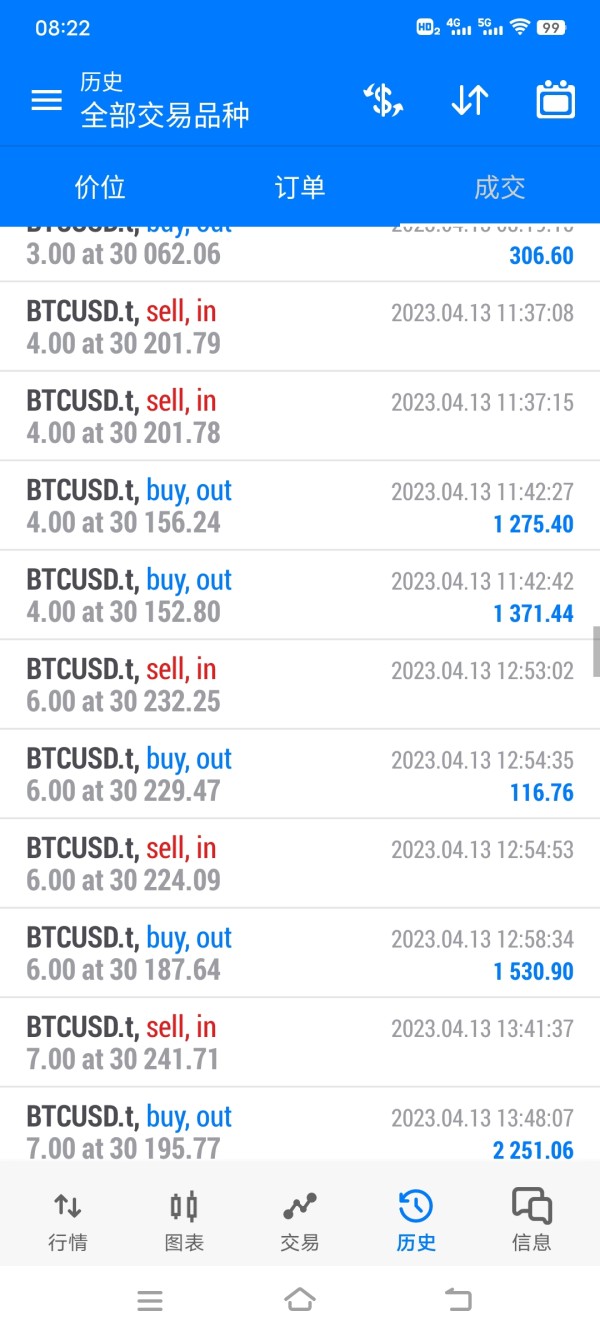Go to the 行情 quotes tab
The width and height of the screenshot is (600, 1336).
(68, 1221)
